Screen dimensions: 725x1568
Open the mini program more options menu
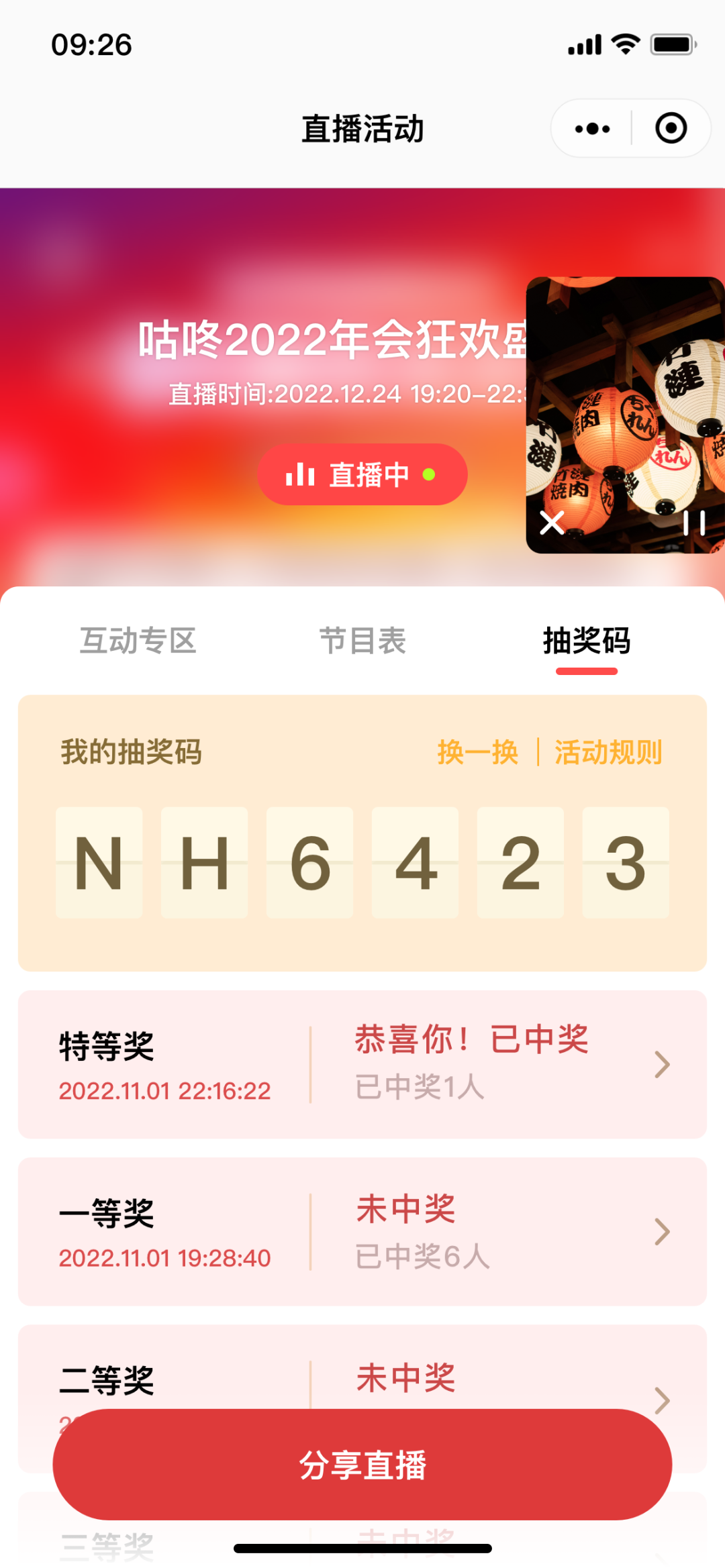[x=592, y=128]
